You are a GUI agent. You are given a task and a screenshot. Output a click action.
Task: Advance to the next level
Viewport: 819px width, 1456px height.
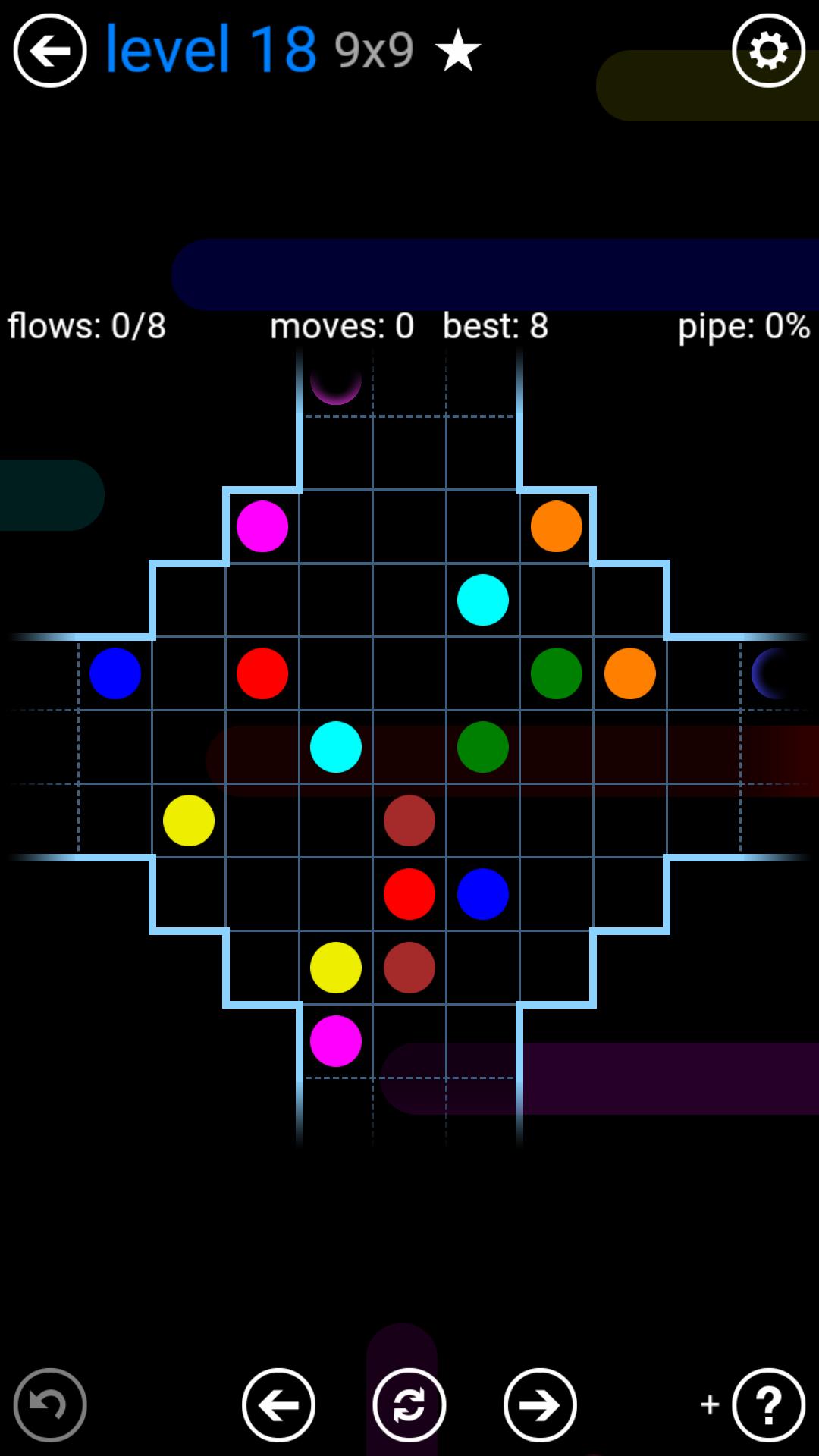coord(540,1405)
